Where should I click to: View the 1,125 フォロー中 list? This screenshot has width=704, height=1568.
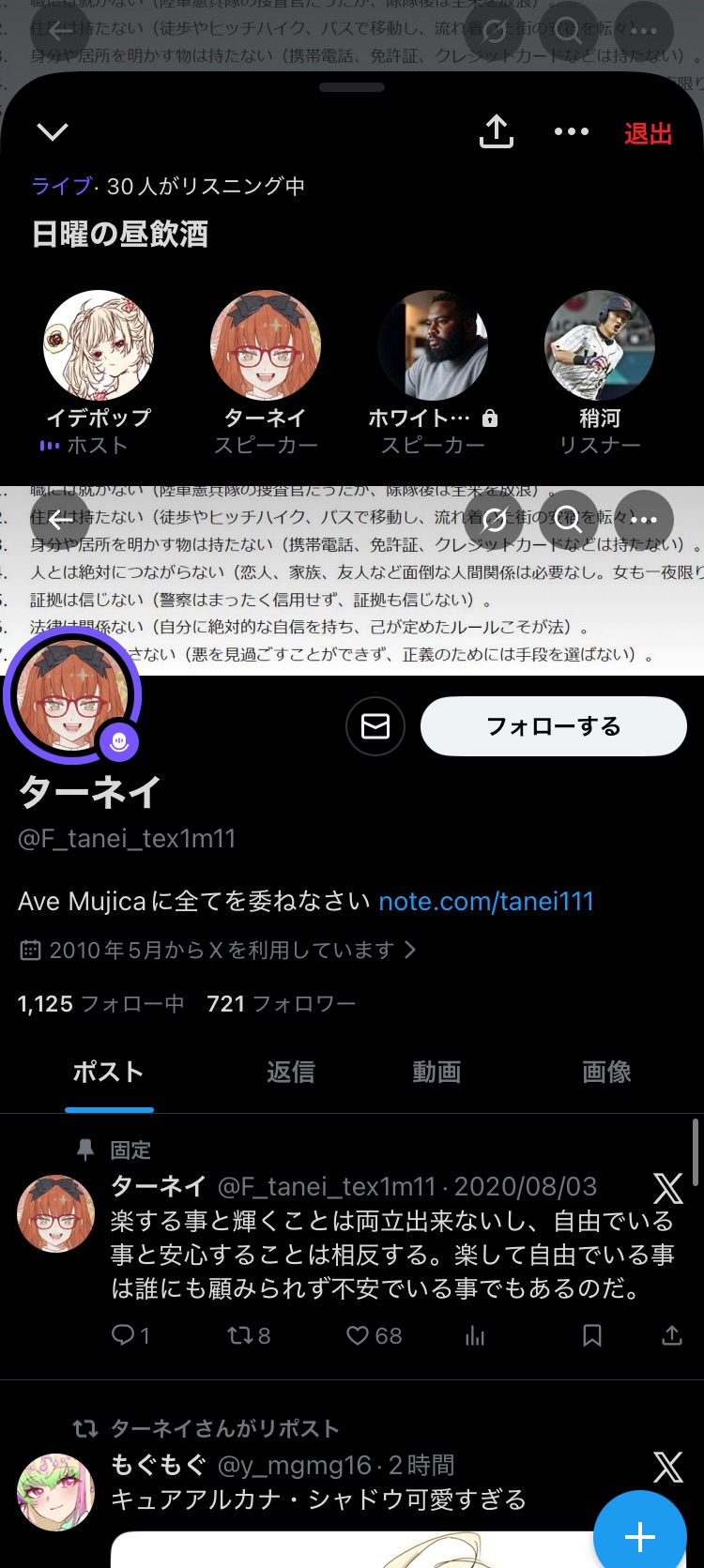[x=100, y=1004]
